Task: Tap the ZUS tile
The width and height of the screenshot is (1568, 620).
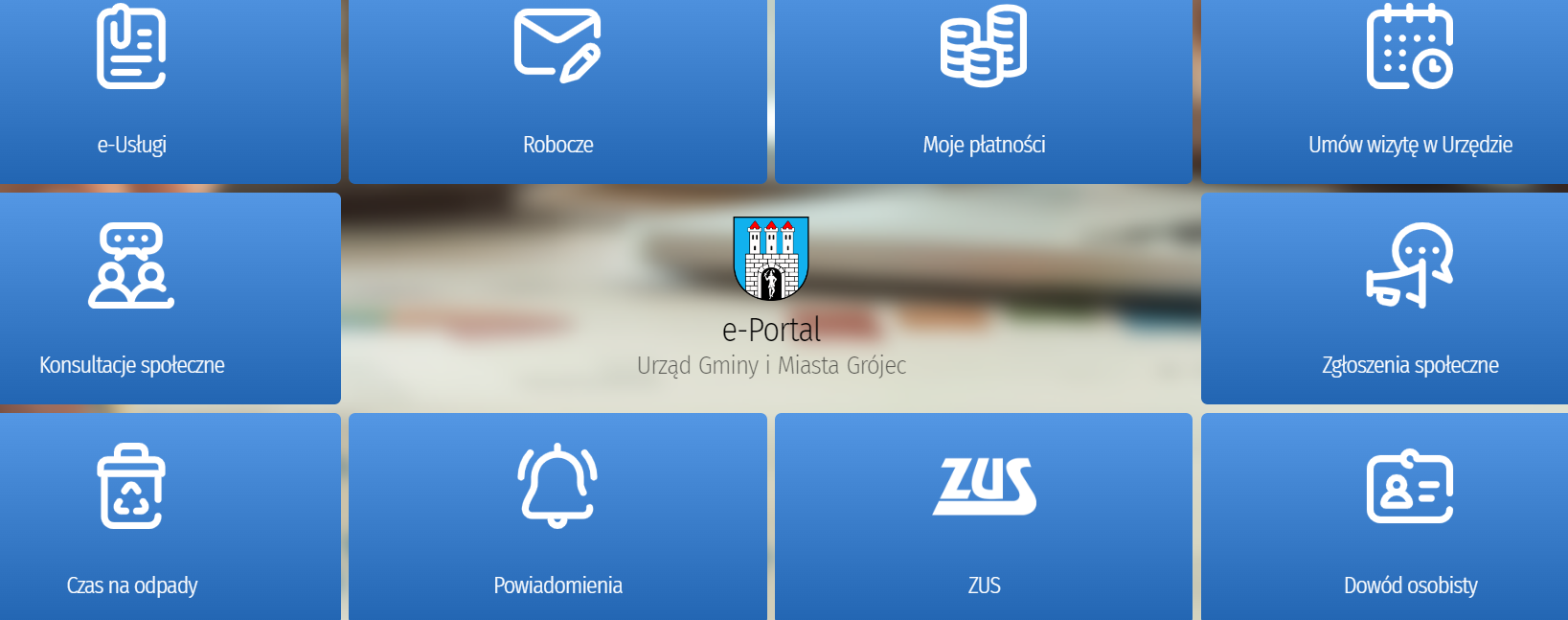Action: pyautogui.click(x=983, y=517)
